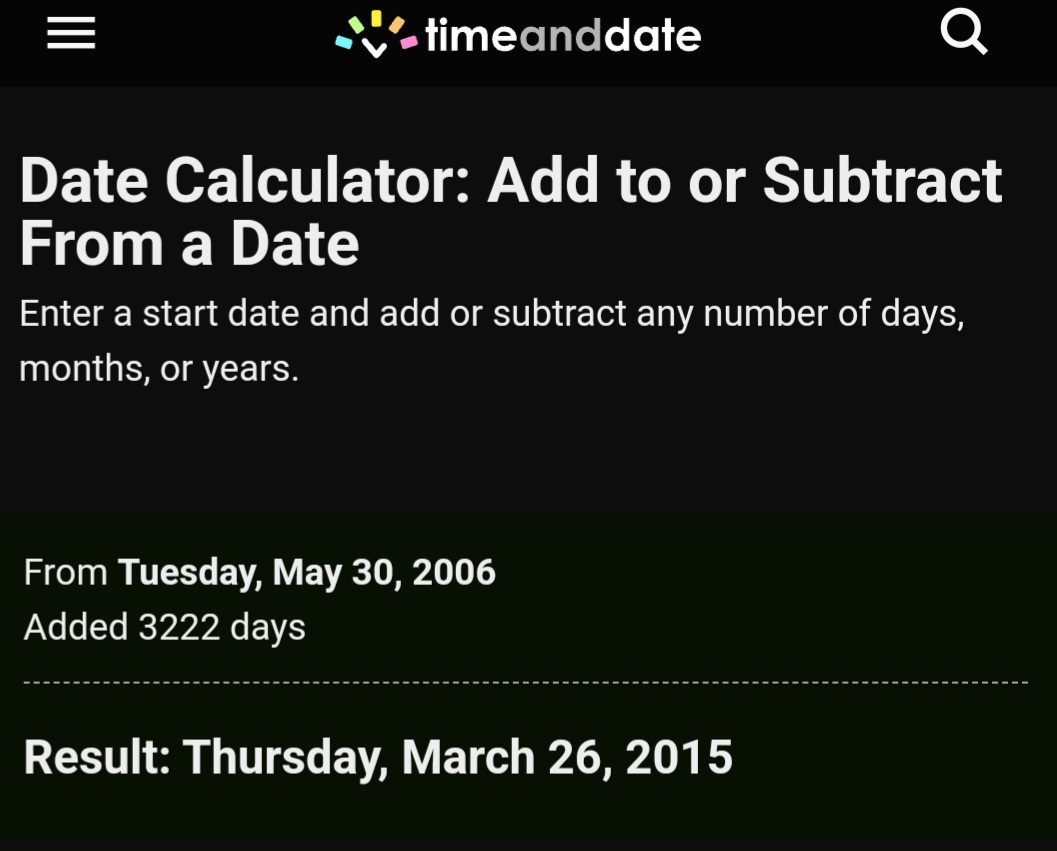Open the hamburger navigation menu
The image size is (1057, 851).
(71, 35)
